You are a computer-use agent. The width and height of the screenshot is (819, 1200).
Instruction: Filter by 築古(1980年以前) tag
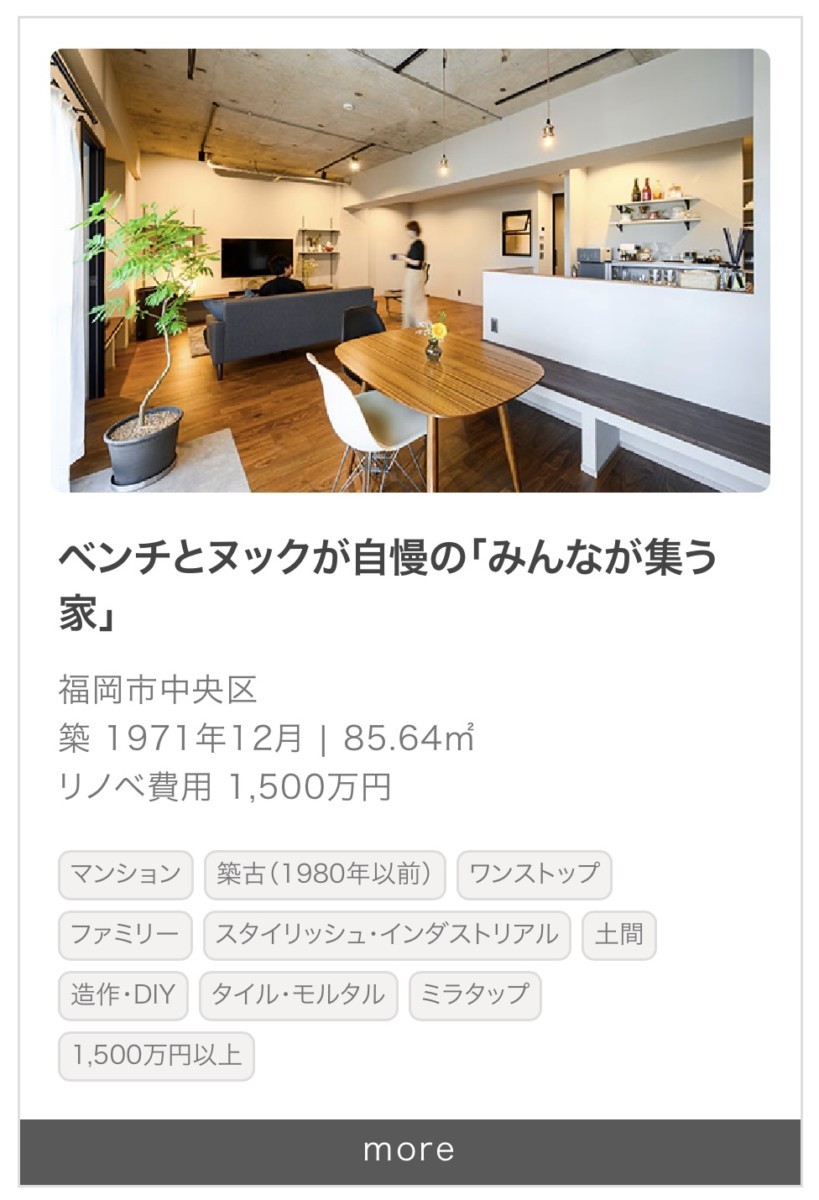pyautogui.click(x=325, y=875)
